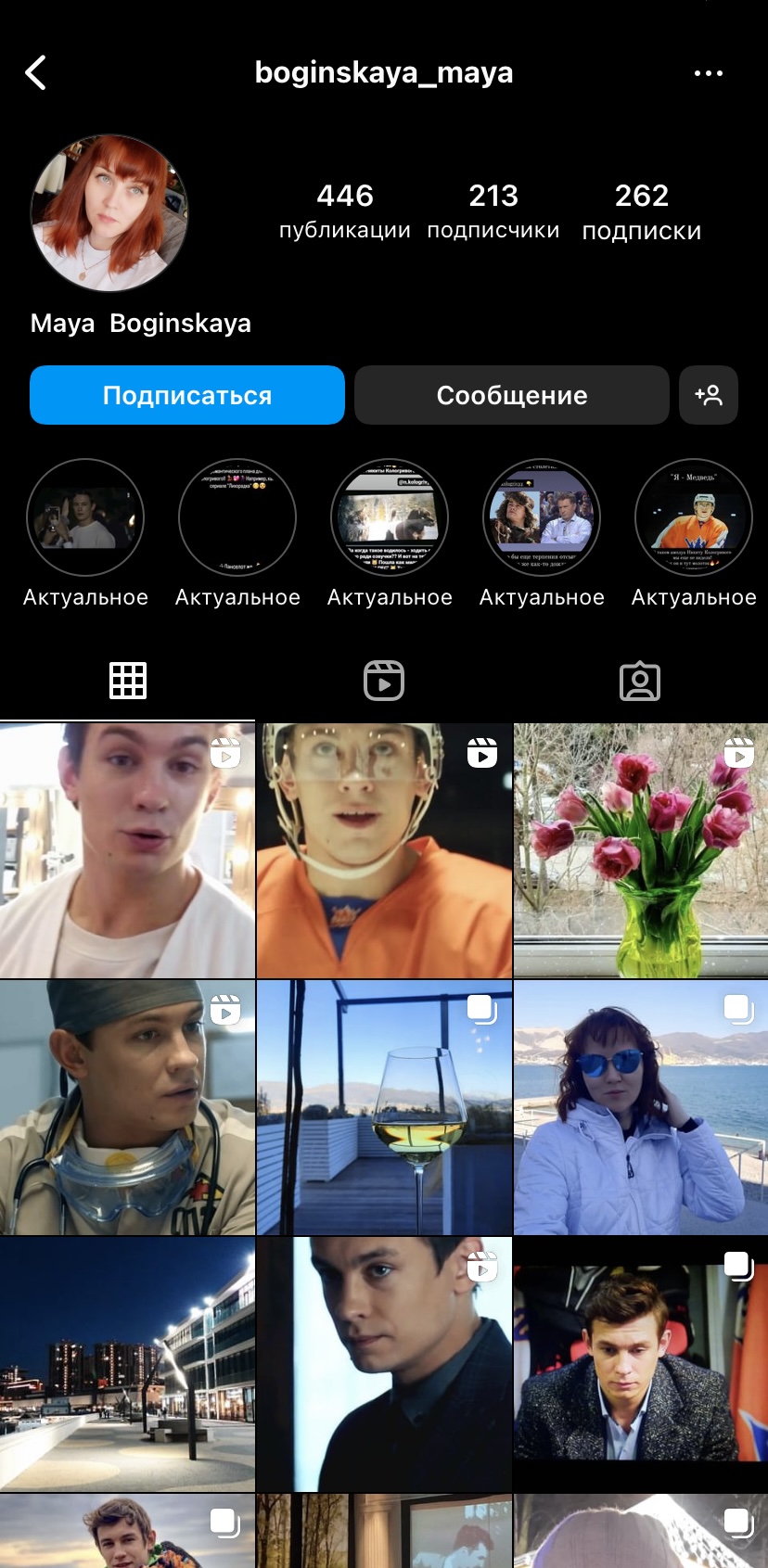Open the 213 подписчики followers list
Viewport: 768px width, 1568px height.
[493, 211]
